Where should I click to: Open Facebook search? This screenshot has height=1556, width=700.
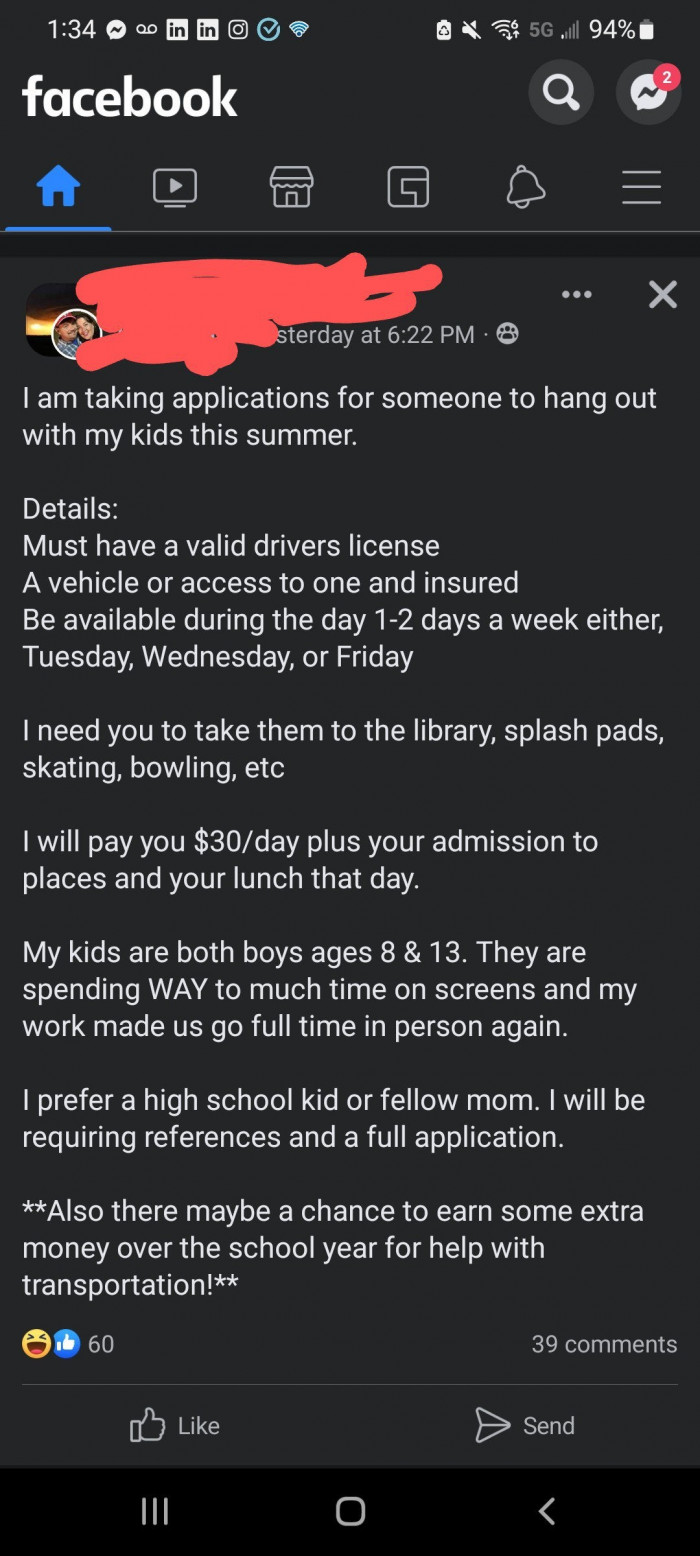560,94
